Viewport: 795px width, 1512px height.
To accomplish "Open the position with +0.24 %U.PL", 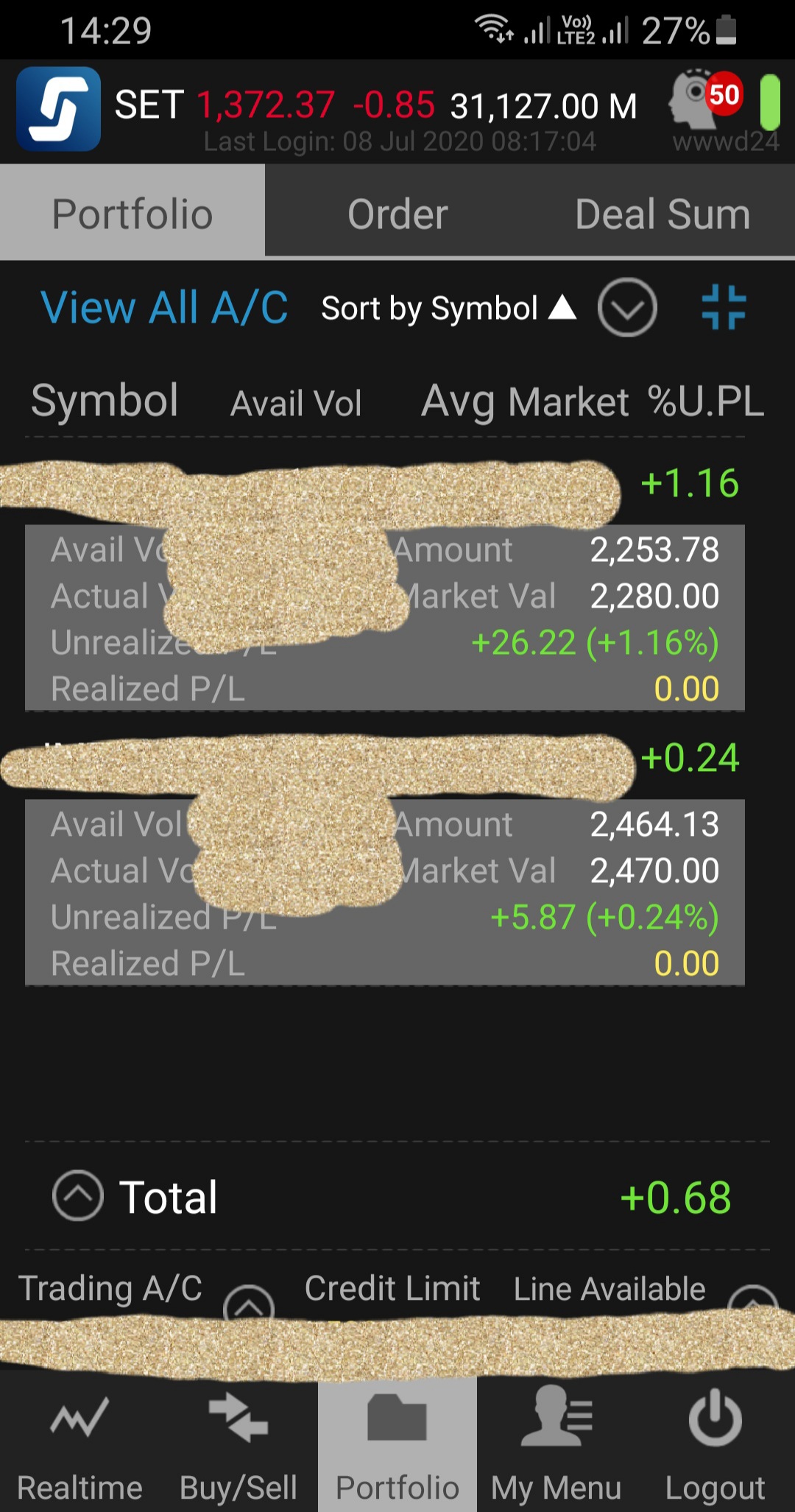I will pos(689,759).
